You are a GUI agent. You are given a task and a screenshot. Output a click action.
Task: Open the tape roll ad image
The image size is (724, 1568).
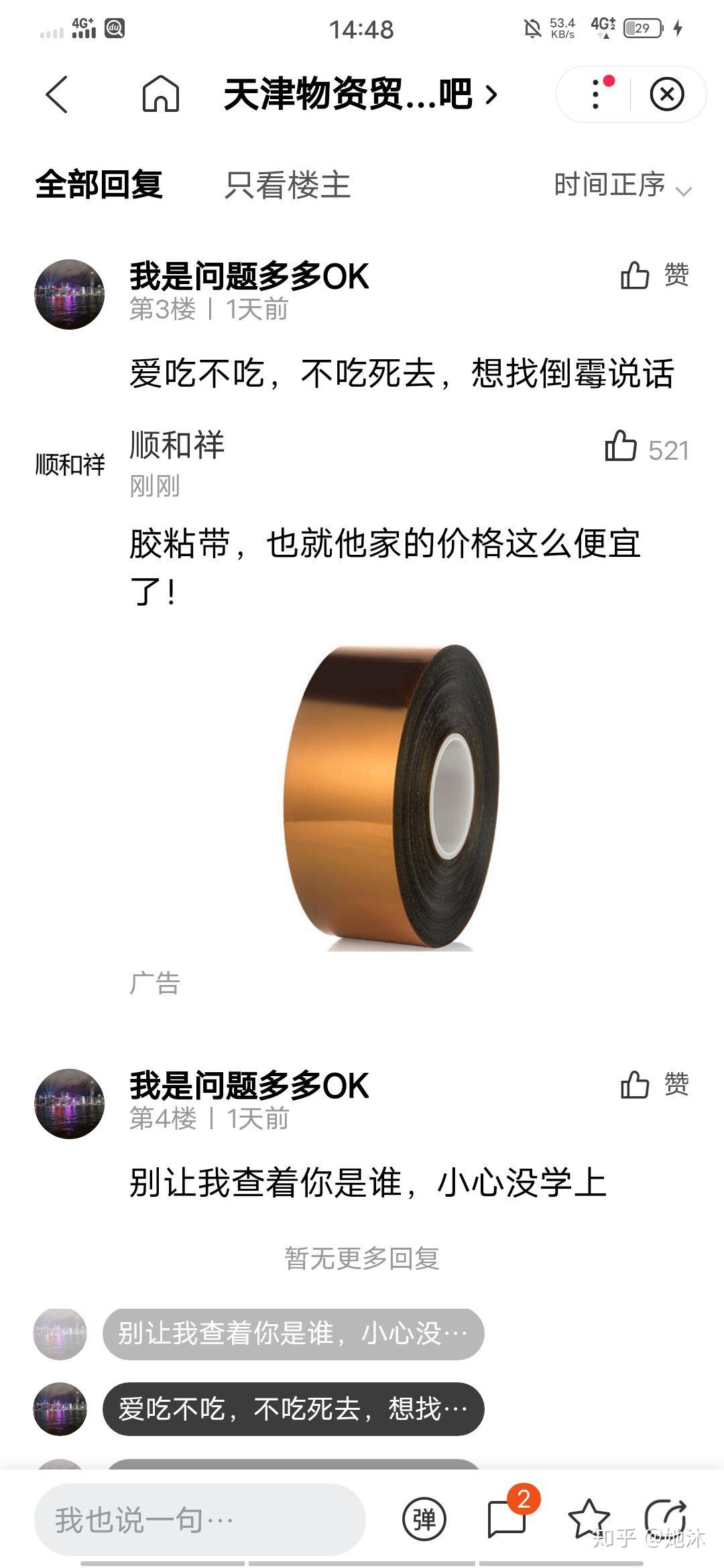[389, 797]
